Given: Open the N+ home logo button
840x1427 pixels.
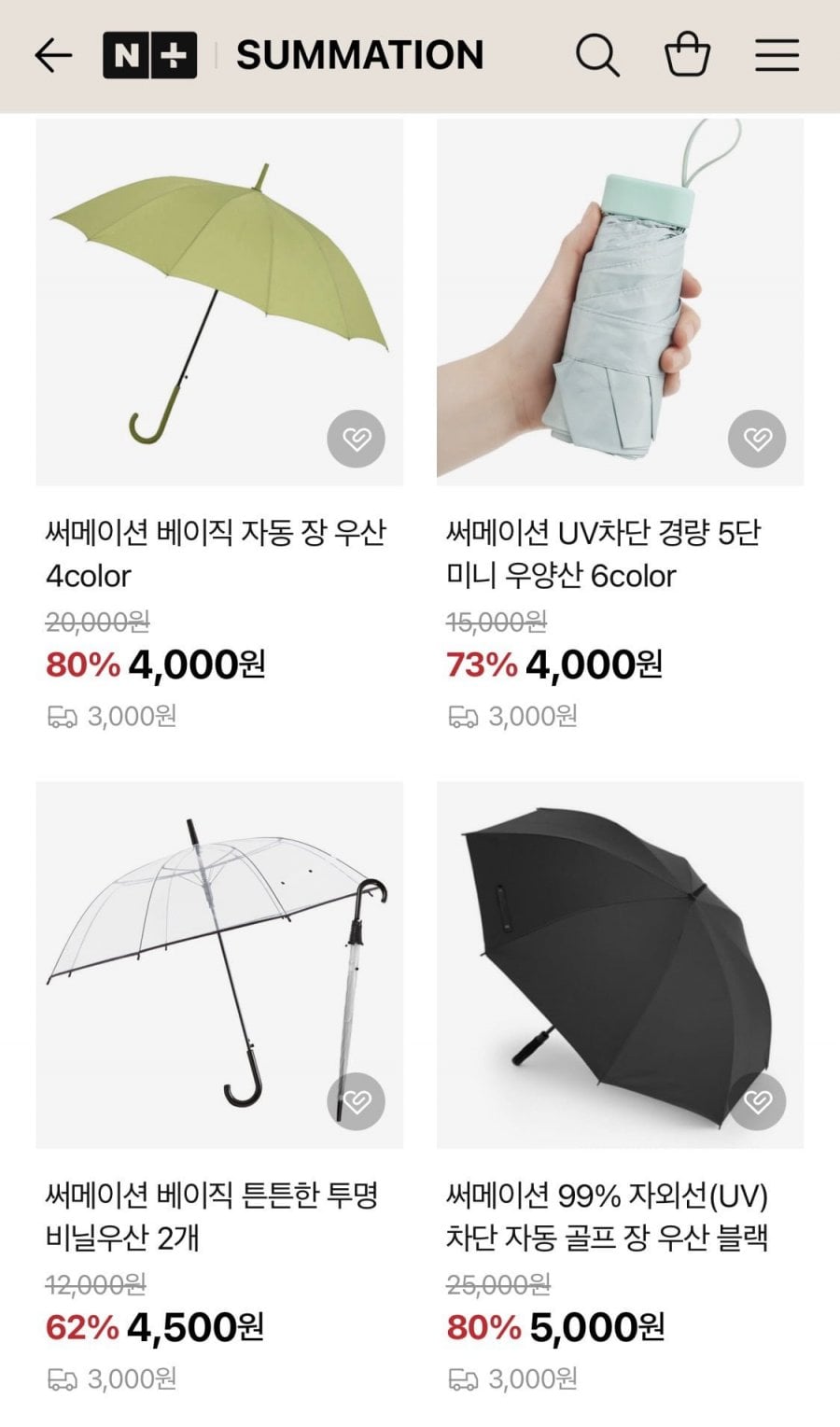Looking at the screenshot, I should [149, 56].
